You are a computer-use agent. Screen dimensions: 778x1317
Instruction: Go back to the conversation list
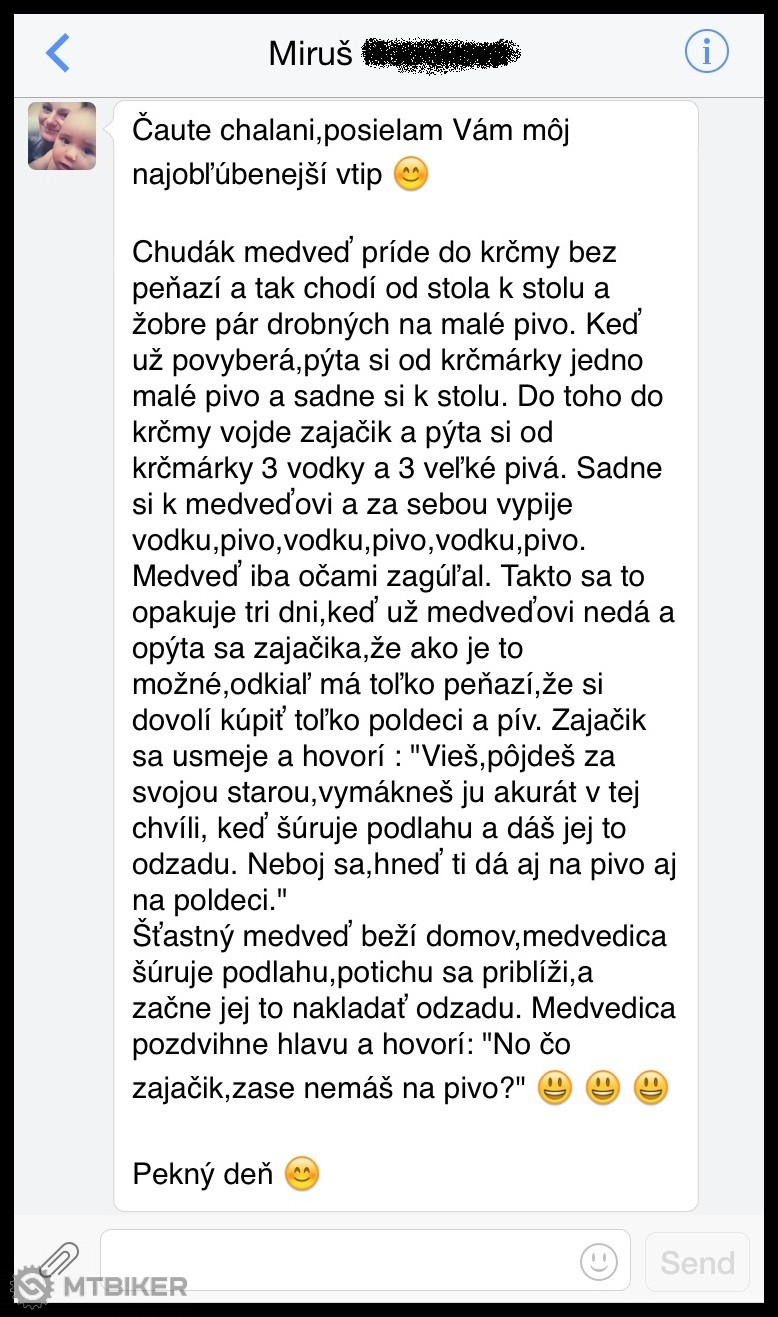[x=58, y=52]
